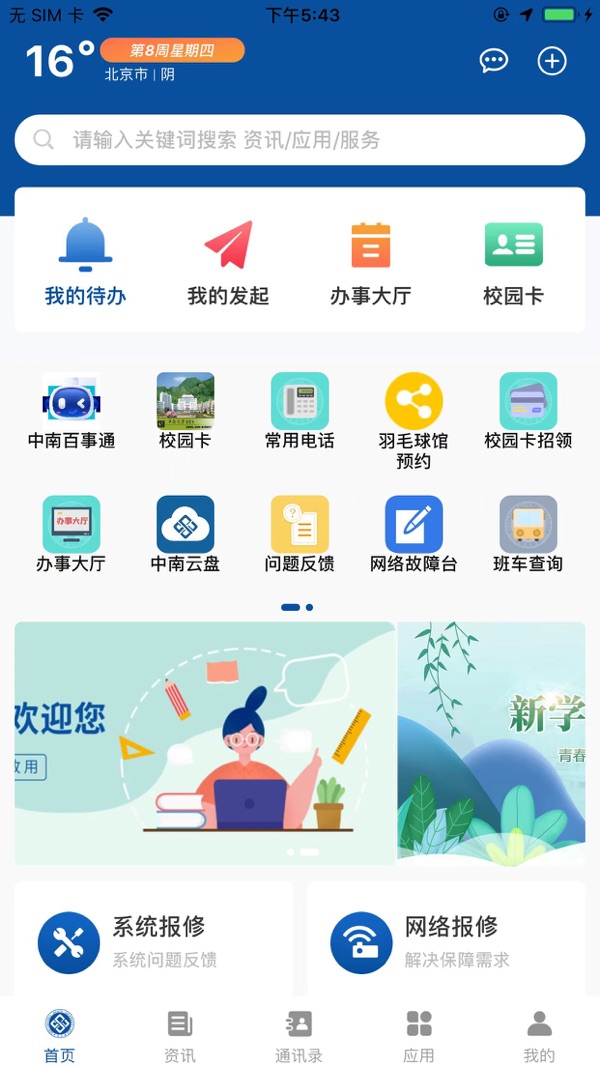Tap the keyword search field

click(x=300, y=140)
